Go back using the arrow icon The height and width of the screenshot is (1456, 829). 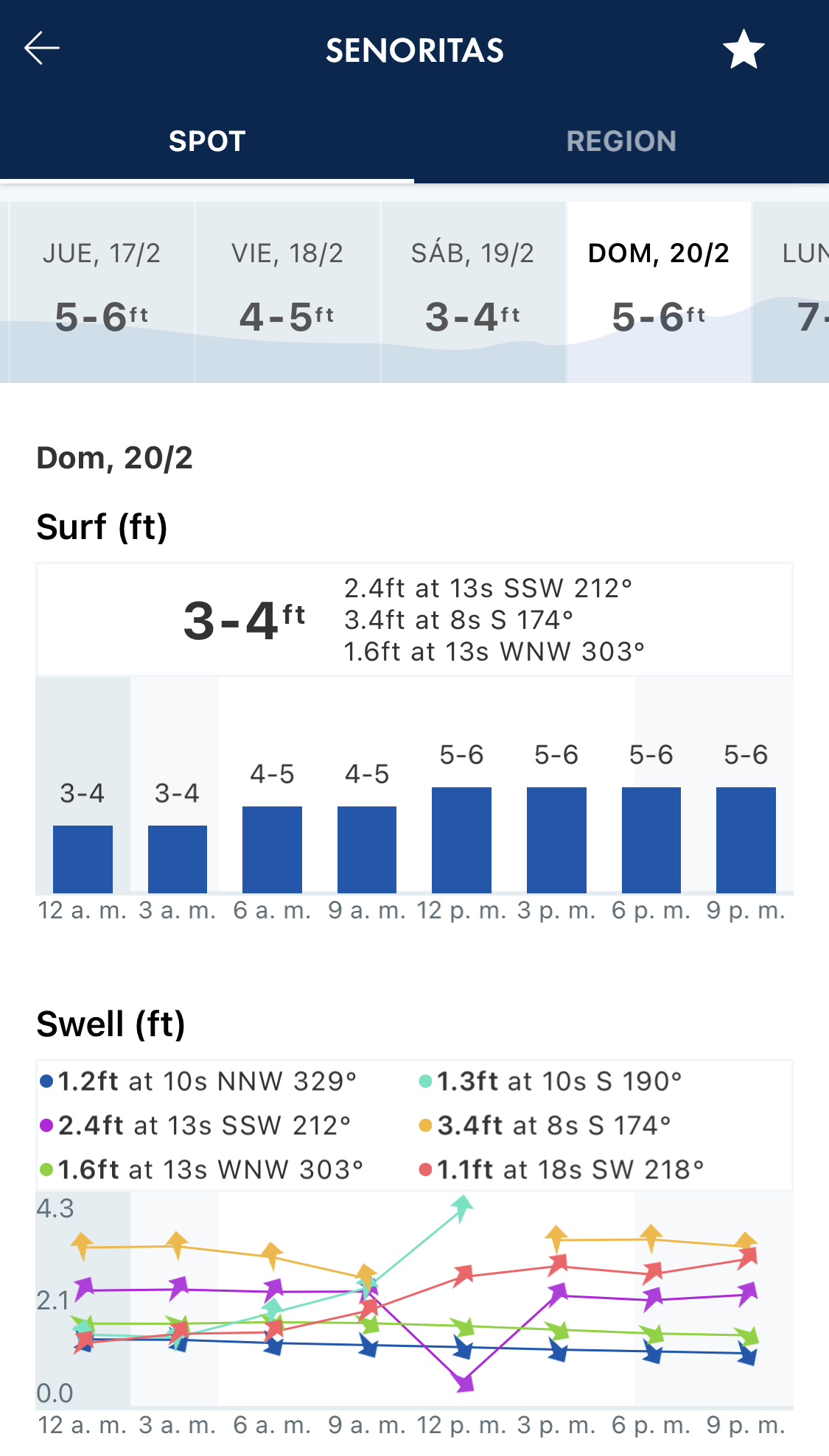tap(42, 49)
